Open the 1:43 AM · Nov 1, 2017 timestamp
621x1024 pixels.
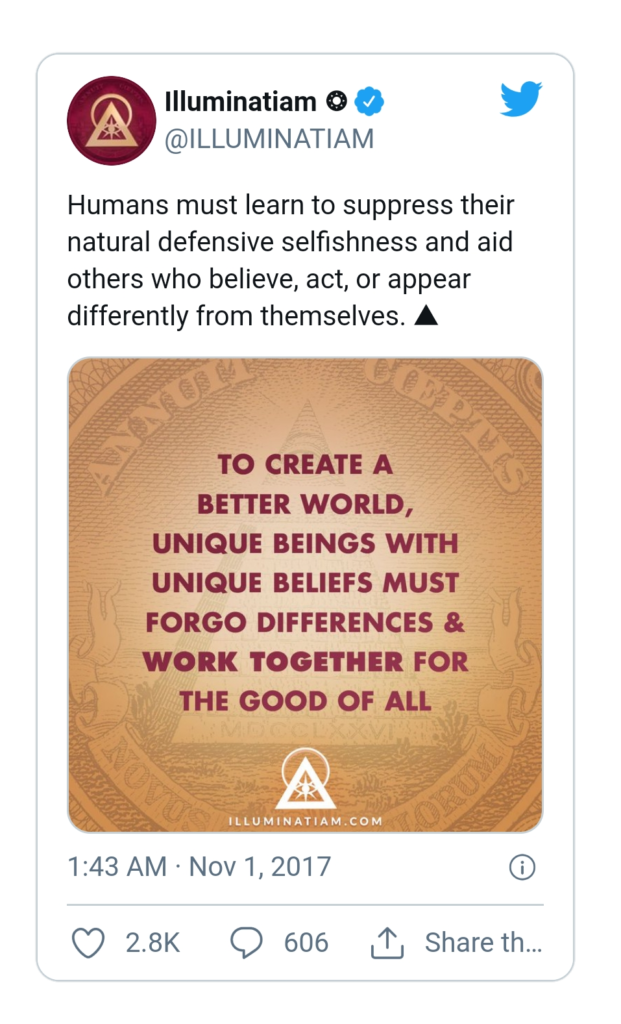tap(199, 866)
